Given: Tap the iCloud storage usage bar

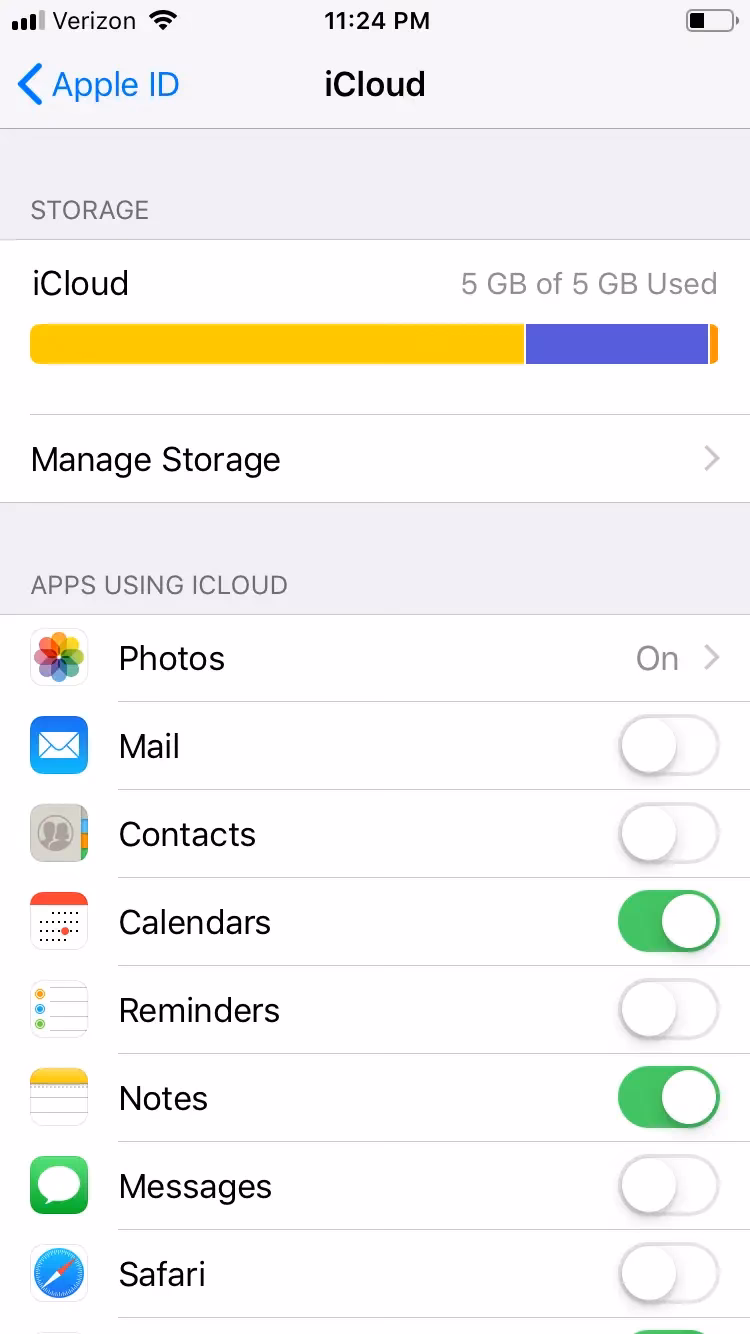Looking at the screenshot, I should point(375,343).
